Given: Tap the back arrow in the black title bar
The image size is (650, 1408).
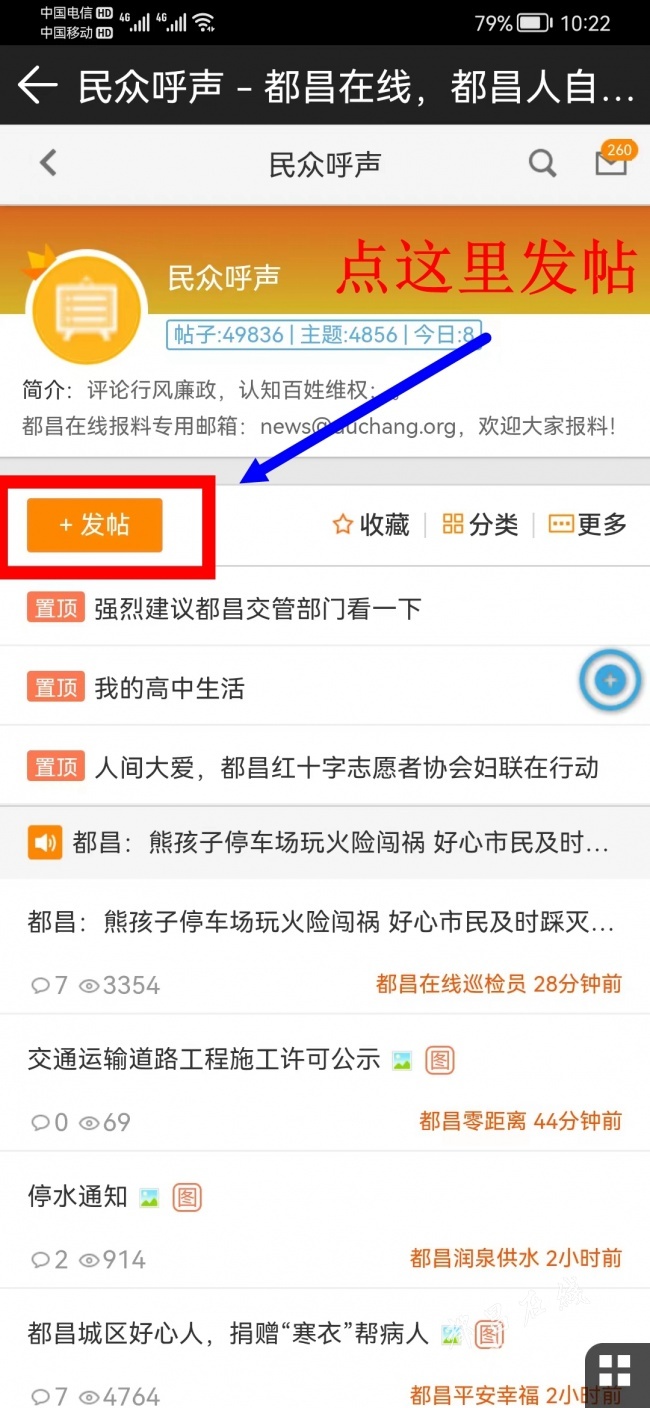Looking at the screenshot, I should [x=38, y=86].
